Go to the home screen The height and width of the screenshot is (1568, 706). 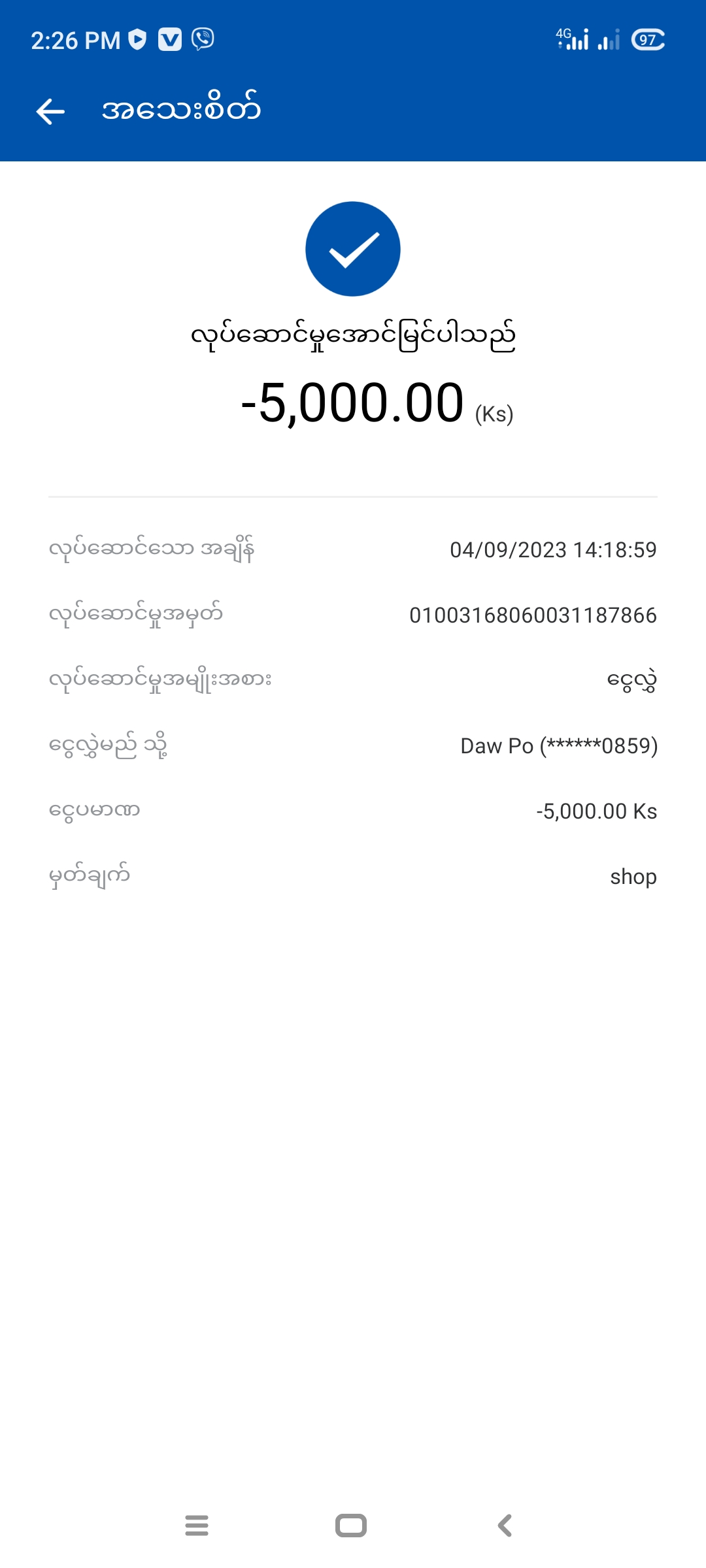pos(351,1526)
